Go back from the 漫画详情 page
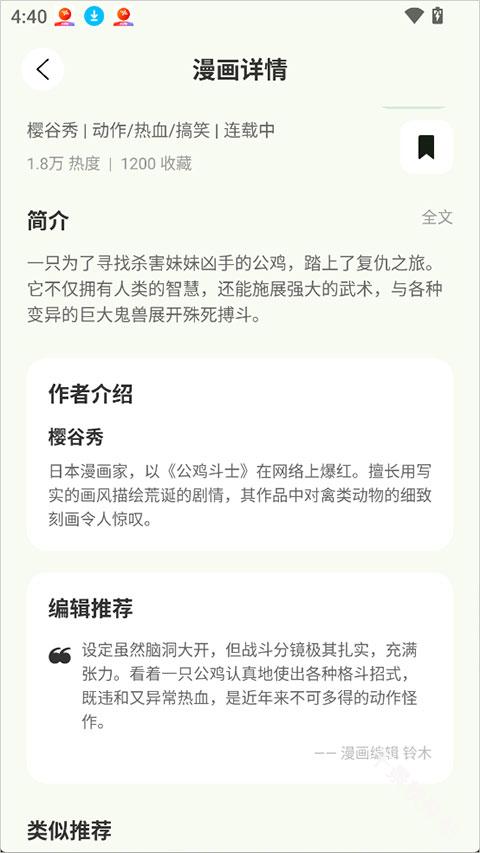Screen dimensions: 480x853 tap(43, 69)
